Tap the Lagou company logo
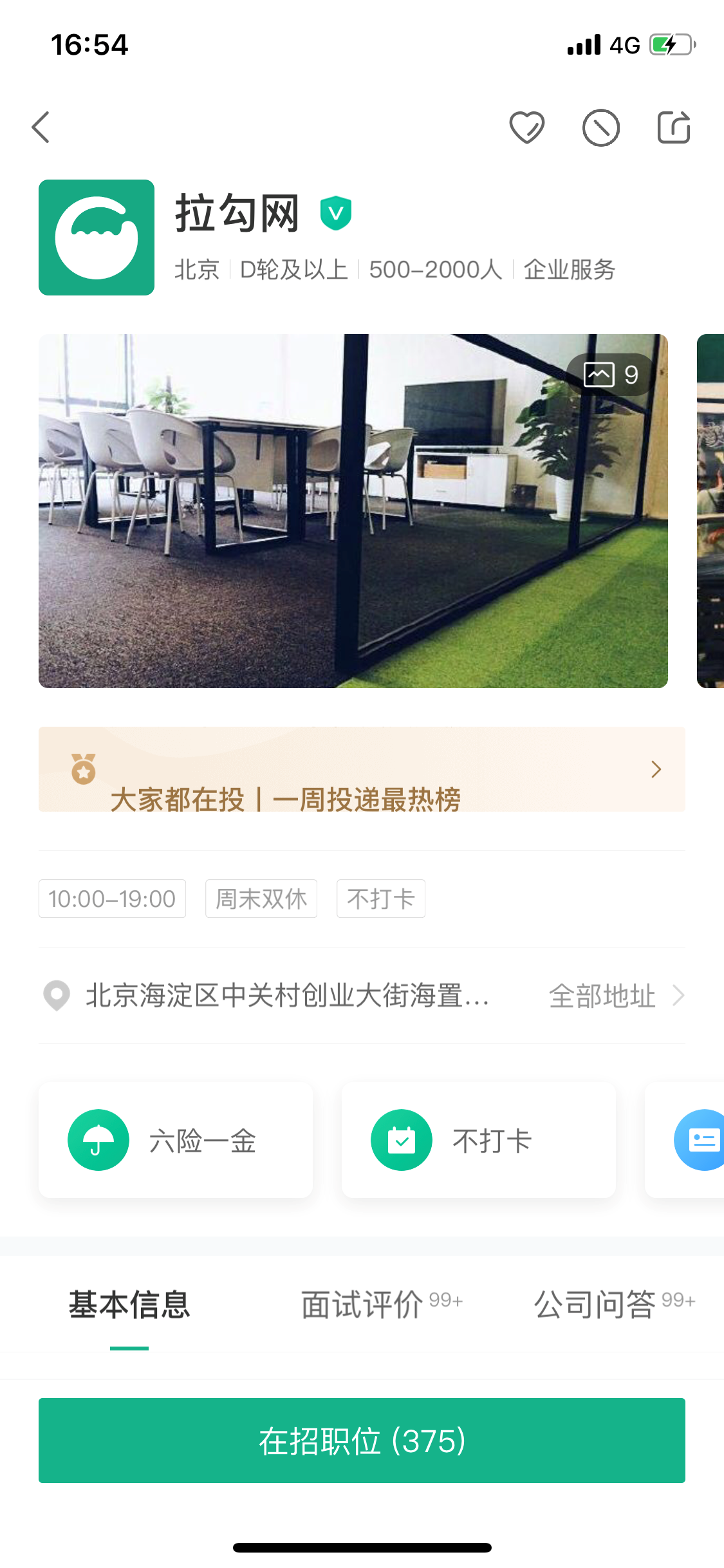724x1568 pixels. pyautogui.click(x=96, y=238)
